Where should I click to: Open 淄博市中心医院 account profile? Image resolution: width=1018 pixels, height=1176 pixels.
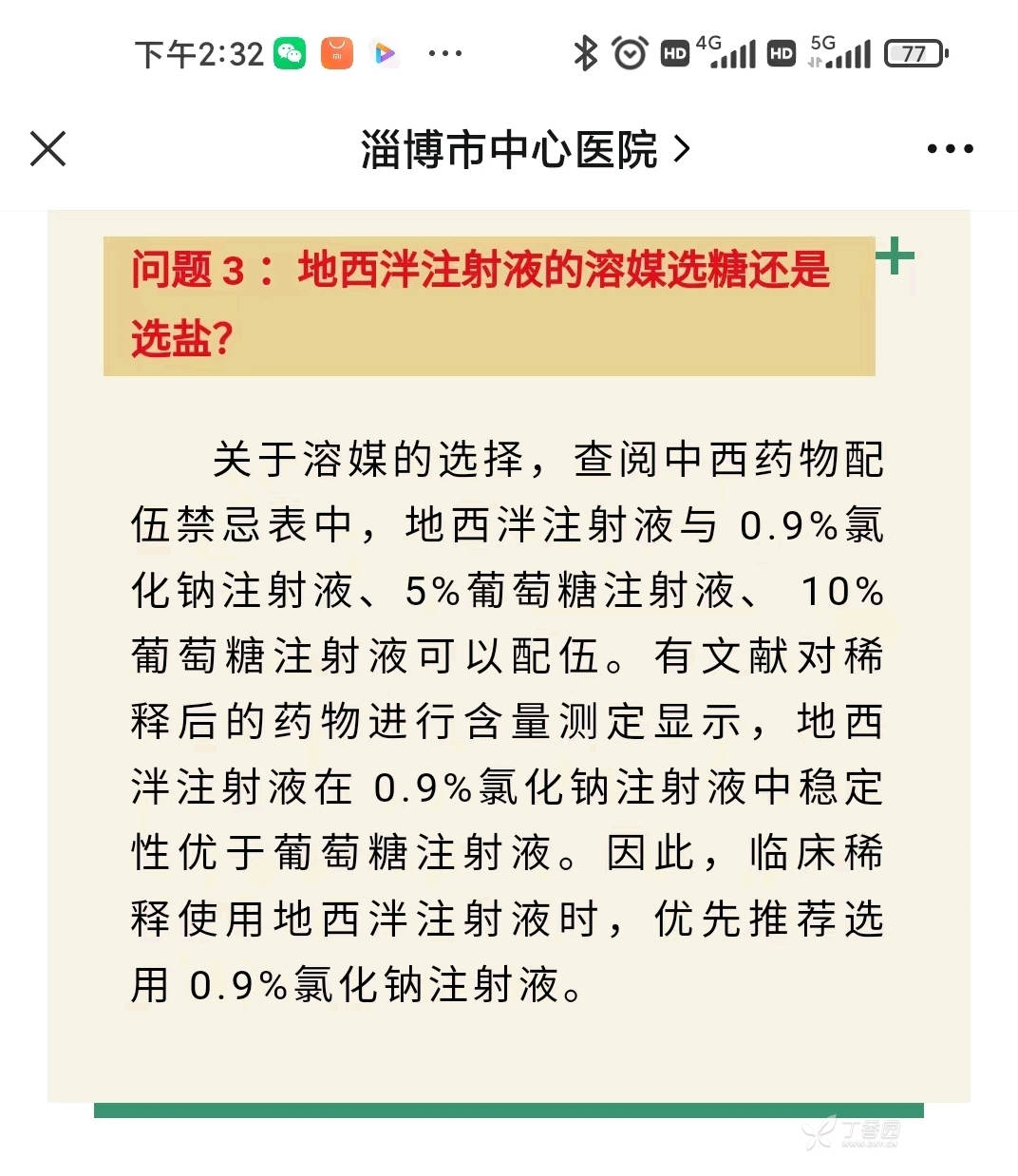click(523, 149)
